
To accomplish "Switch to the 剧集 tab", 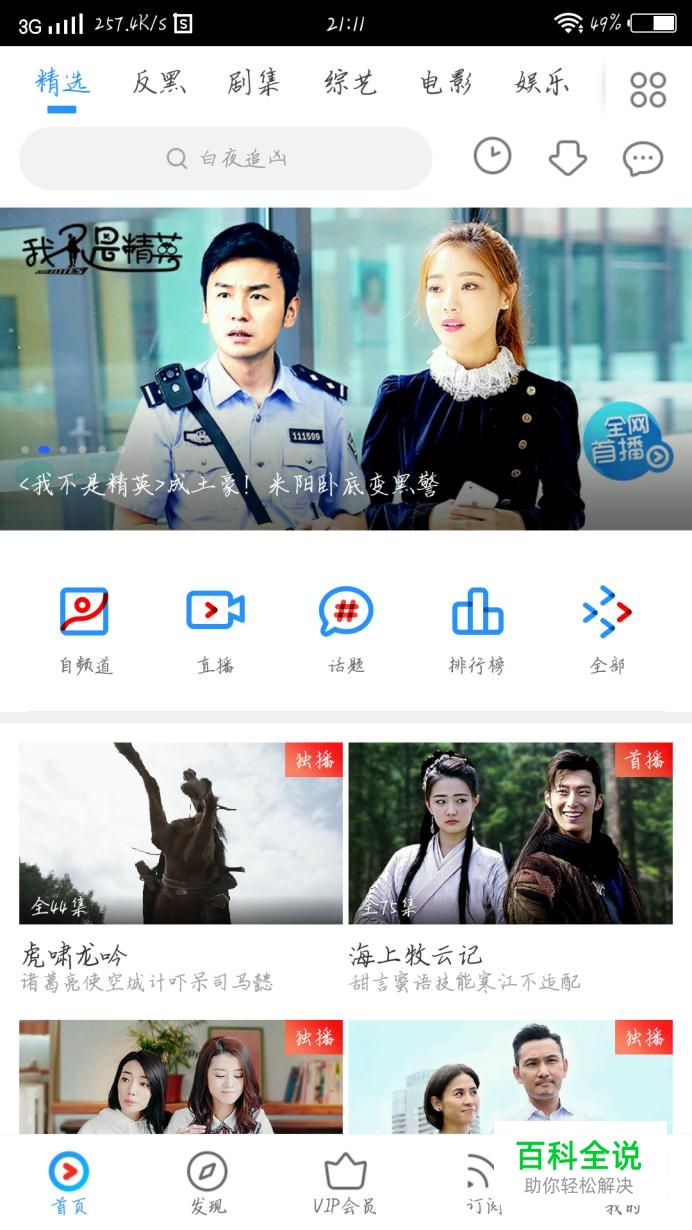I will point(254,83).
